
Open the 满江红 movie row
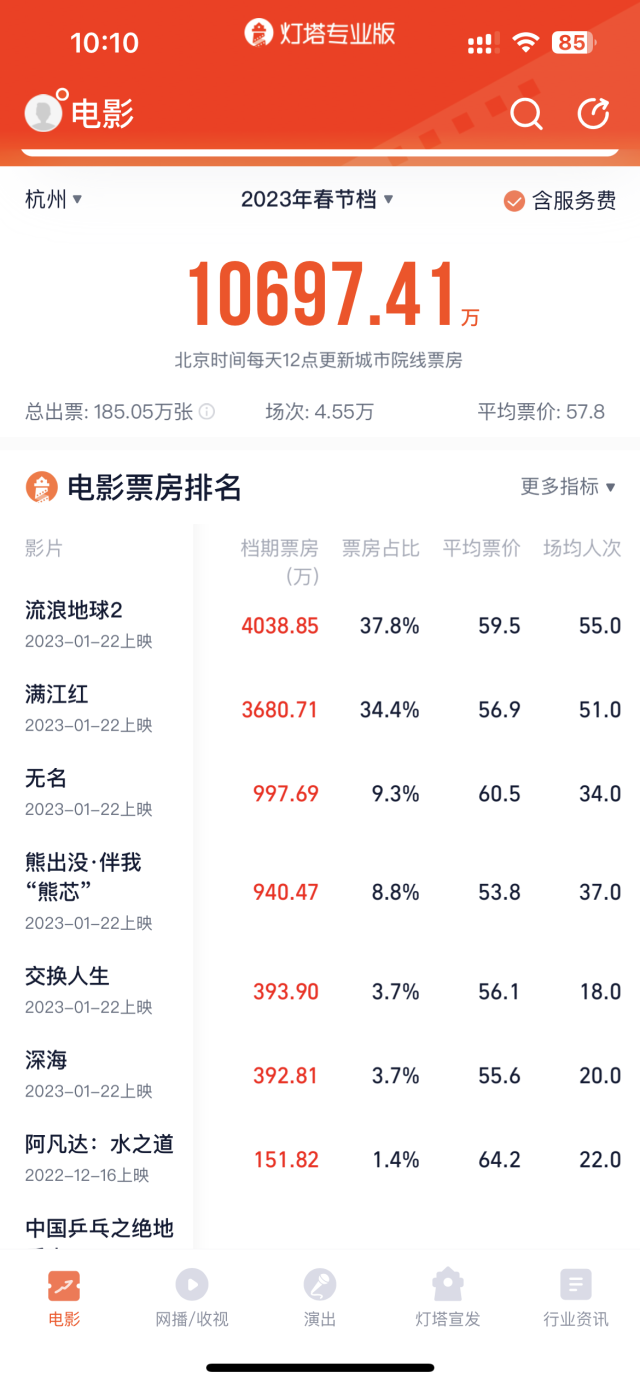pyautogui.click(x=320, y=709)
